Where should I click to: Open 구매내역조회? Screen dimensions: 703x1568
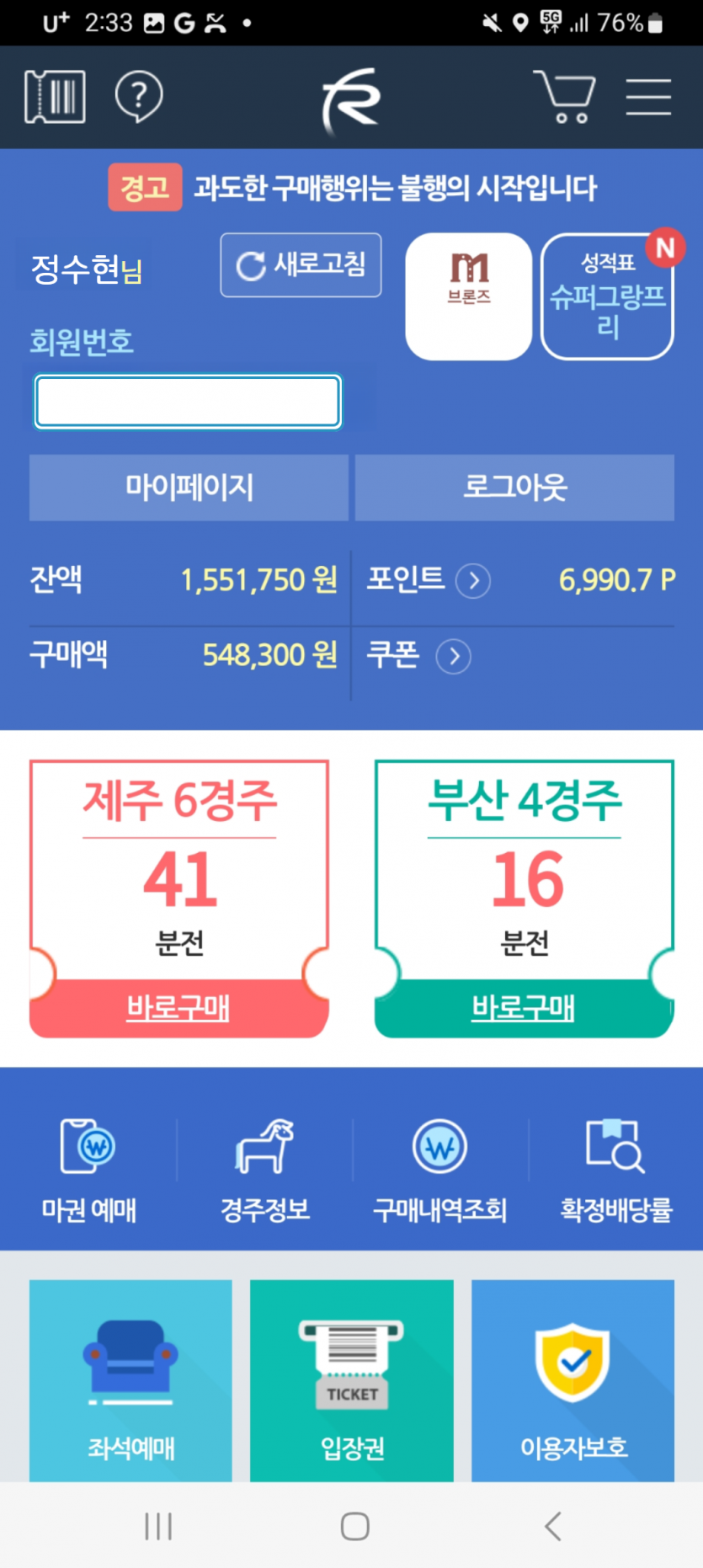pos(439,1169)
